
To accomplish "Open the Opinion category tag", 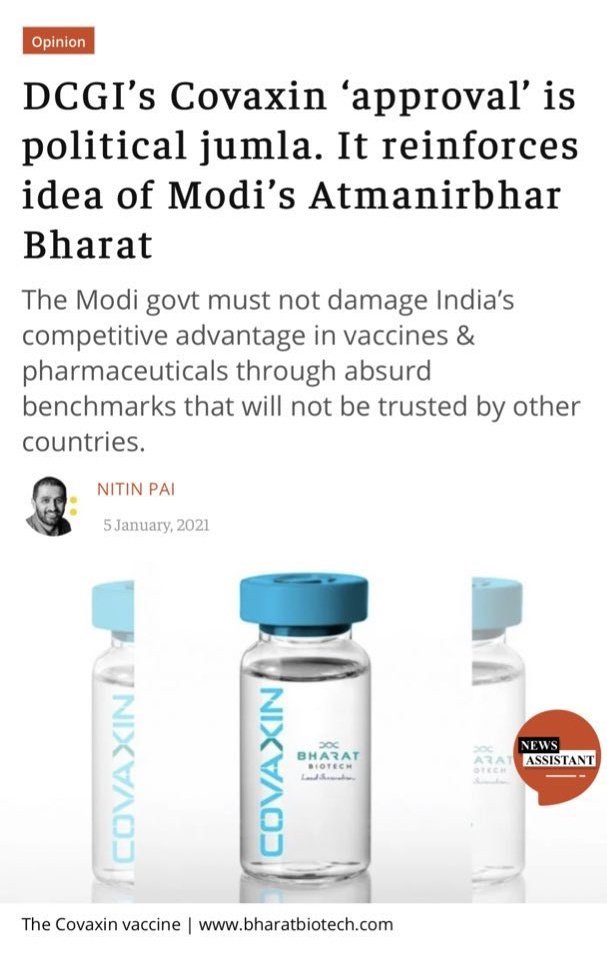I will click(x=58, y=41).
